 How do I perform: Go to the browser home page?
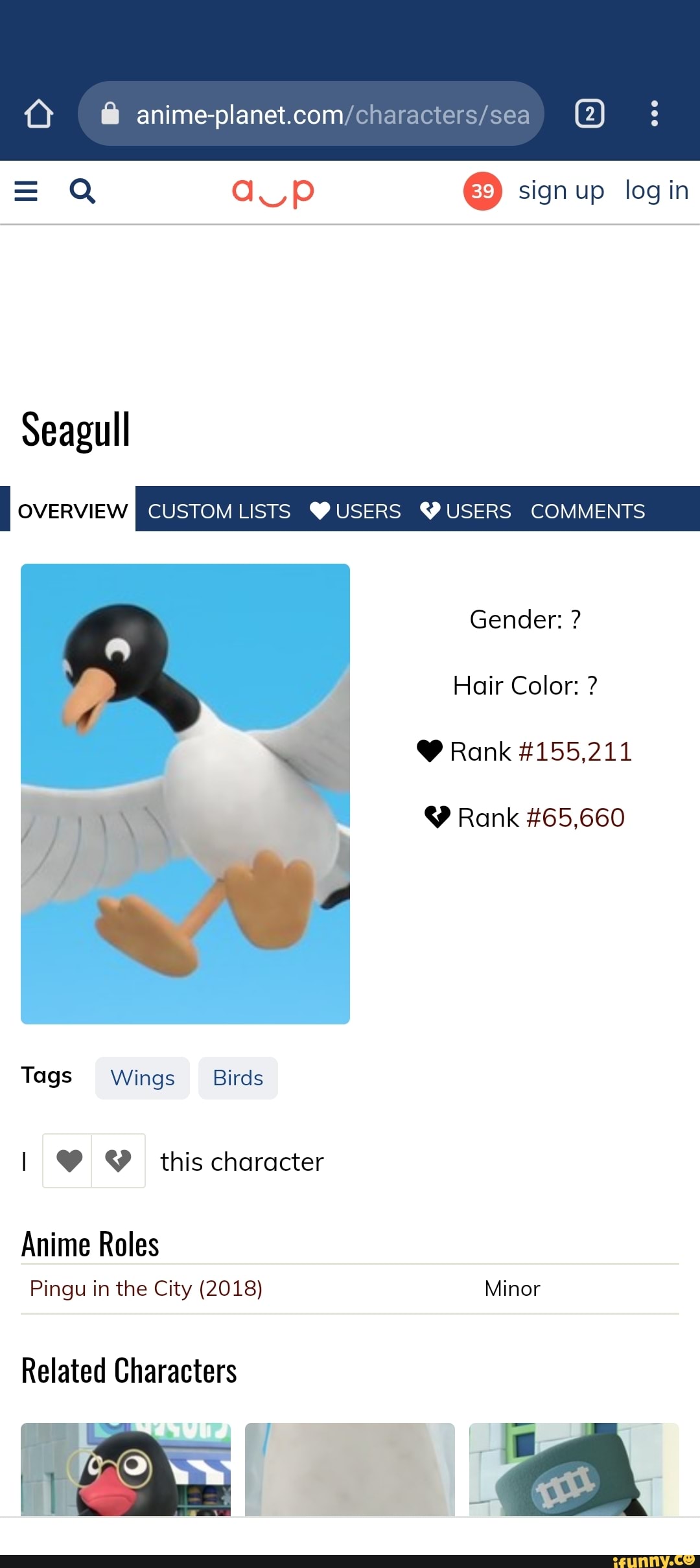(x=38, y=114)
